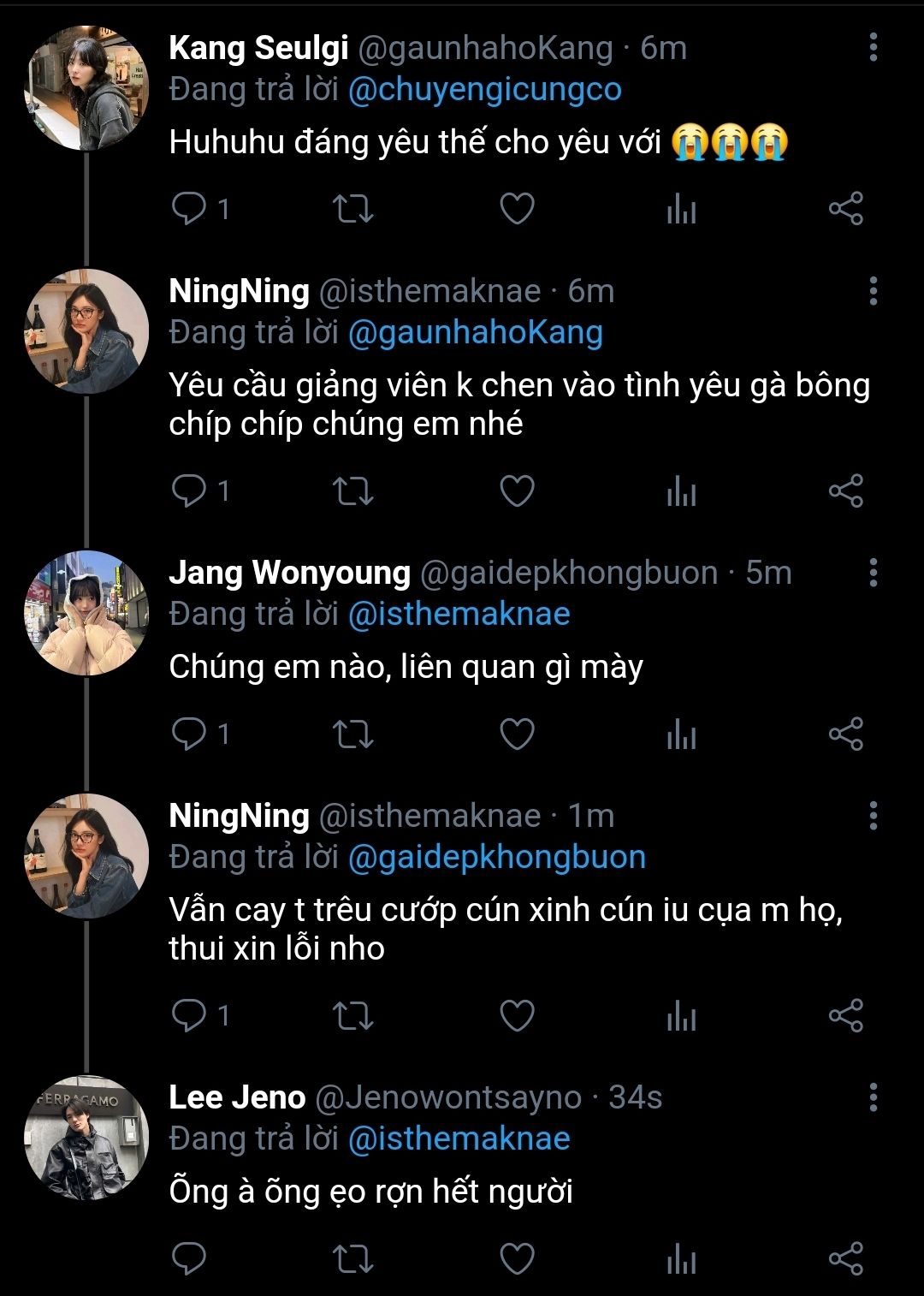Reply to Lee Jeno's tweet
The width and height of the screenshot is (924, 1296).
pyautogui.click(x=189, y=1258)
